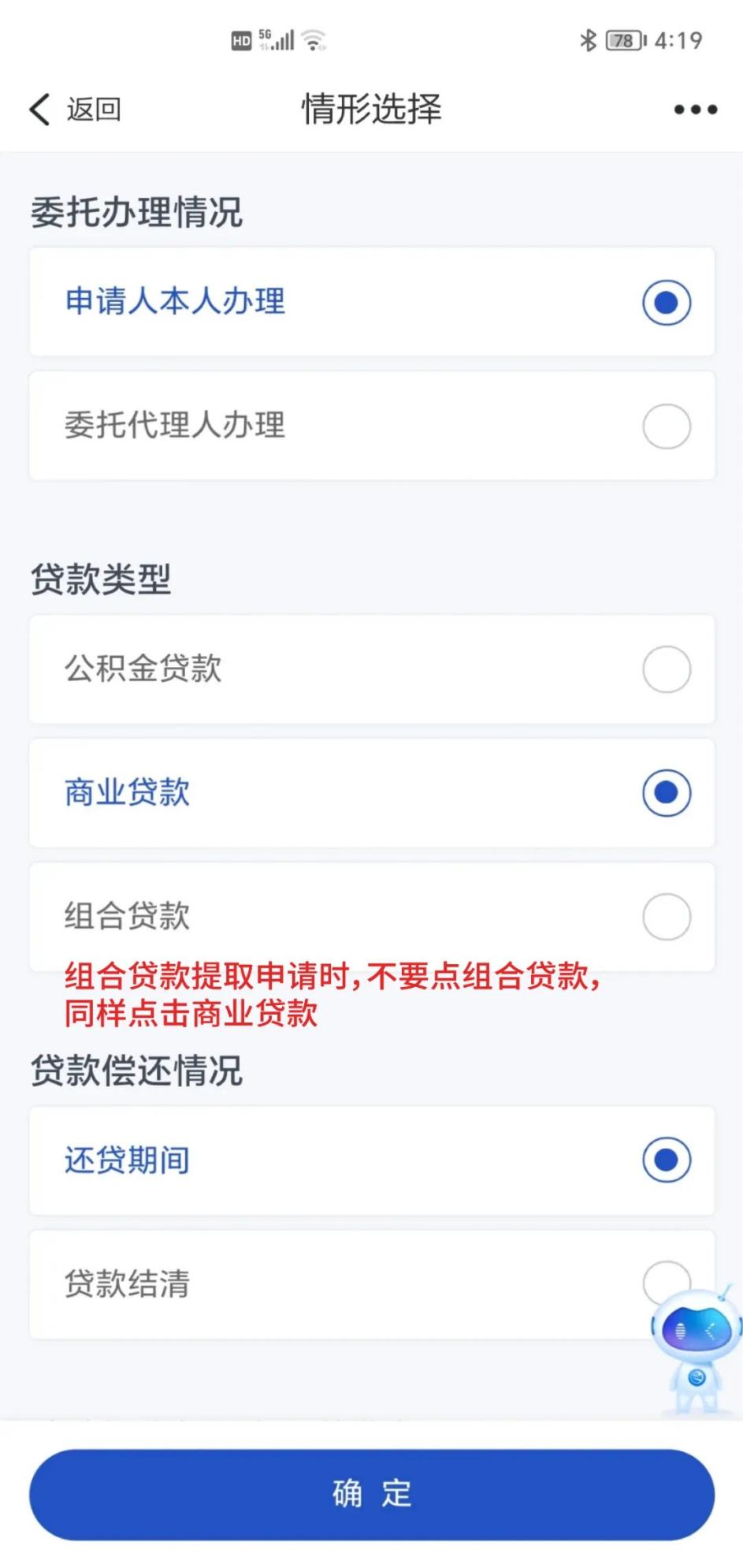The image size is (743, 1568).
Task: Select 申请人本人办理 option
Action: point(372,302)
